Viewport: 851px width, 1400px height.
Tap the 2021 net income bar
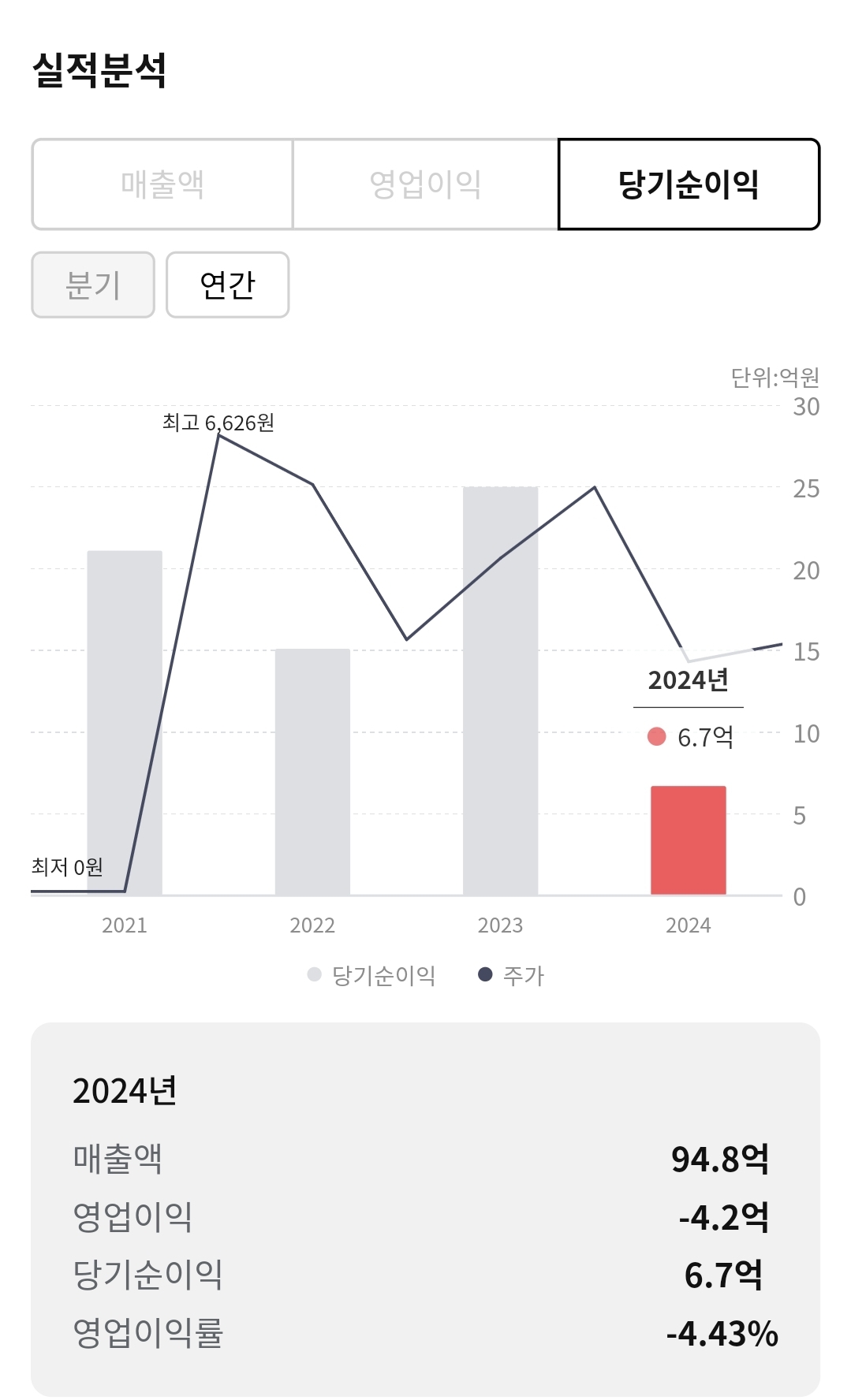(125, 723)
